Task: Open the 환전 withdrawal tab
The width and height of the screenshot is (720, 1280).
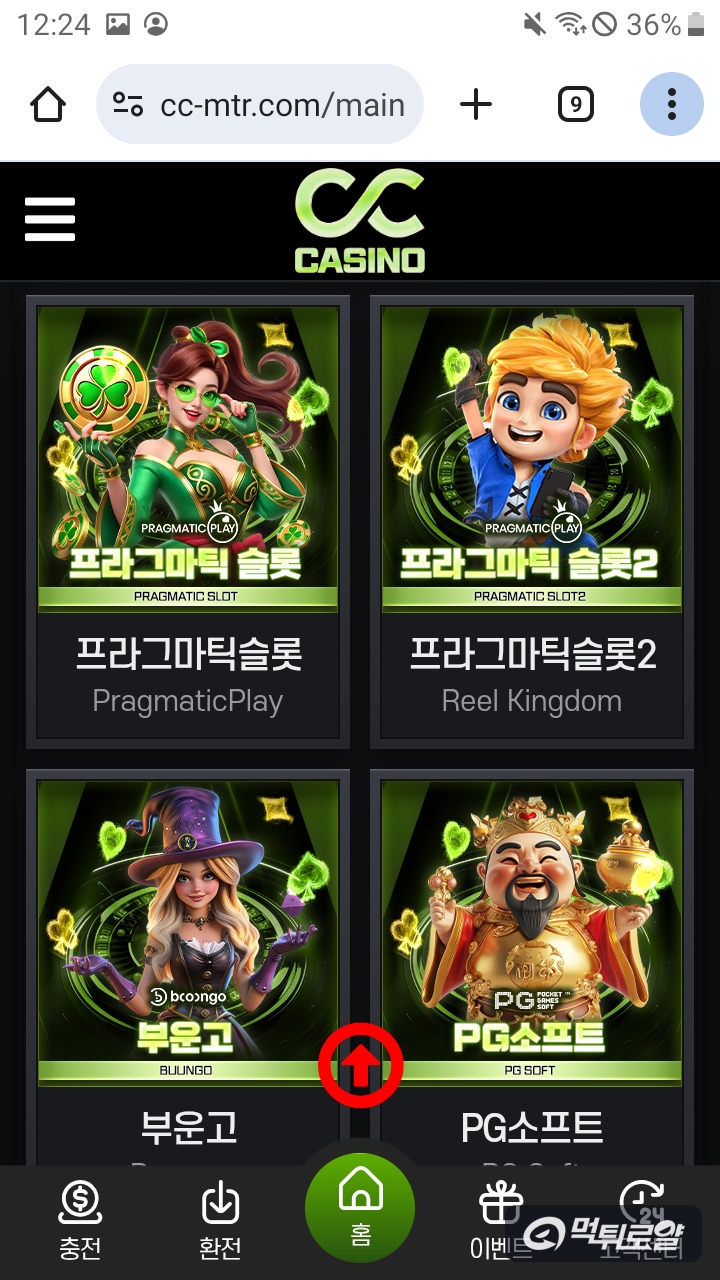Action: coord(220,1222)
